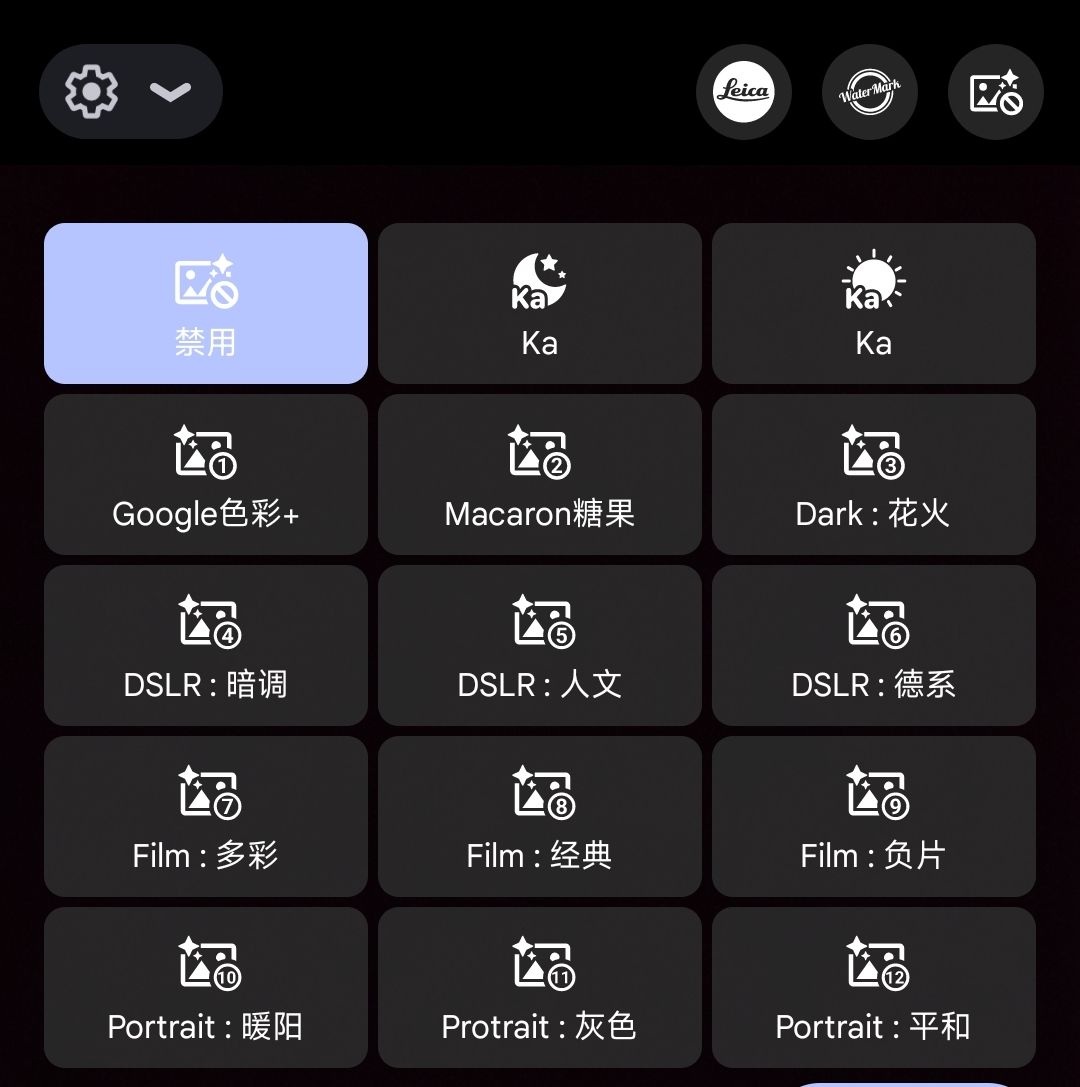
Task: Select Portrait : 平和 filter
Action: [873, 987]
